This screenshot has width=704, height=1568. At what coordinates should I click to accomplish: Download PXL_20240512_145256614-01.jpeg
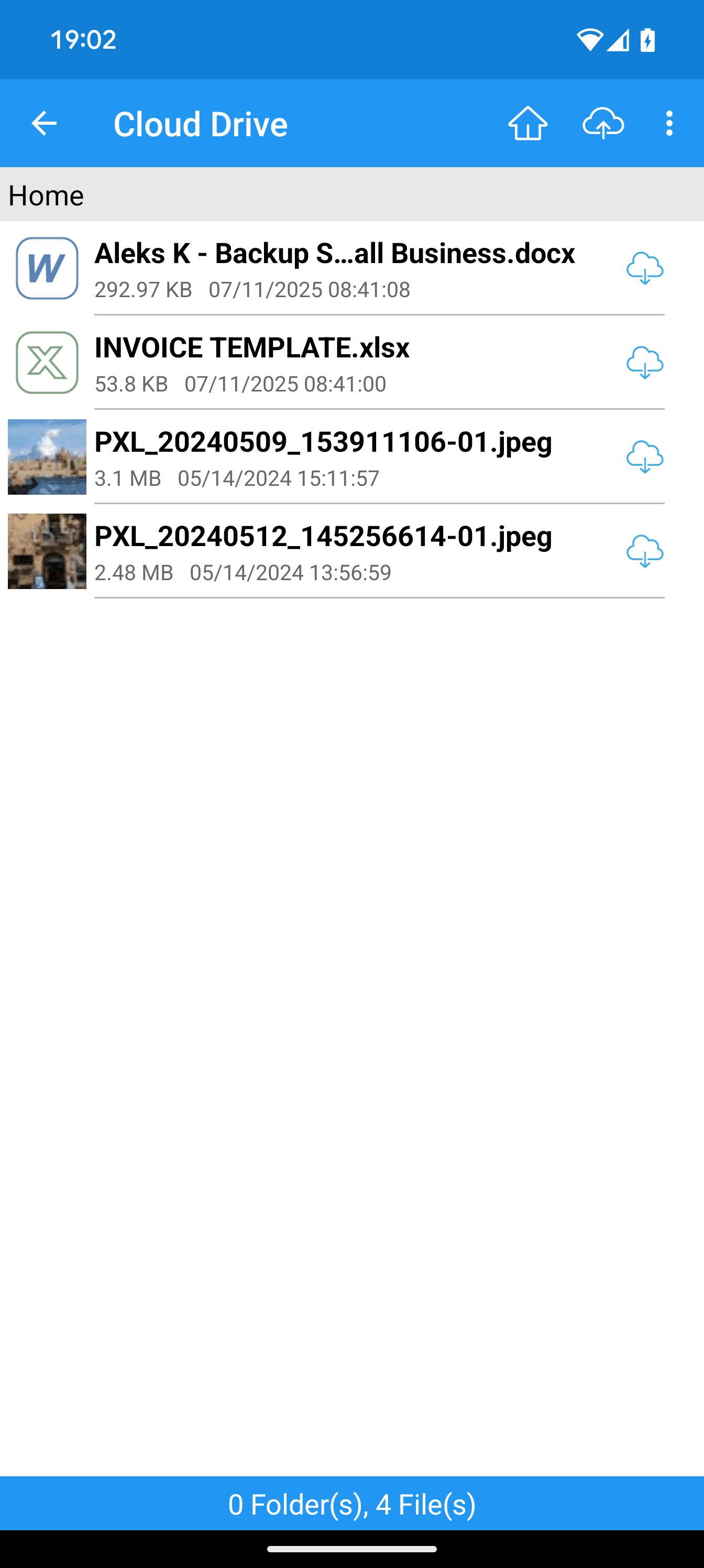click(644, 551)
